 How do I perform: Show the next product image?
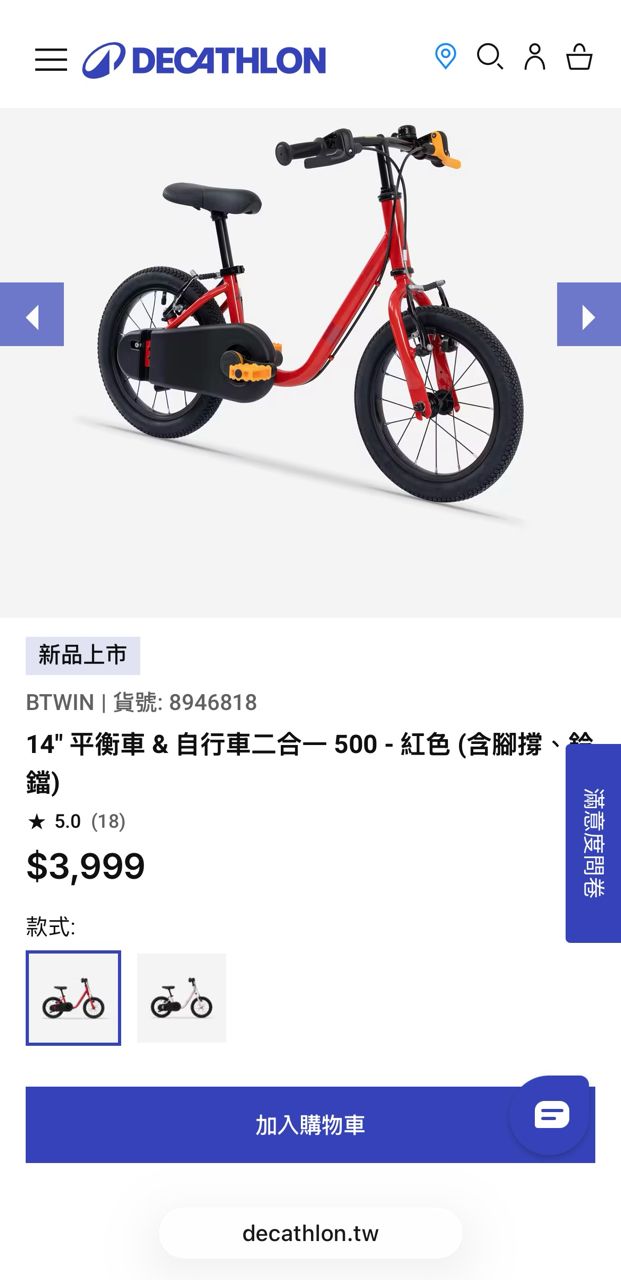pos(588,315)
